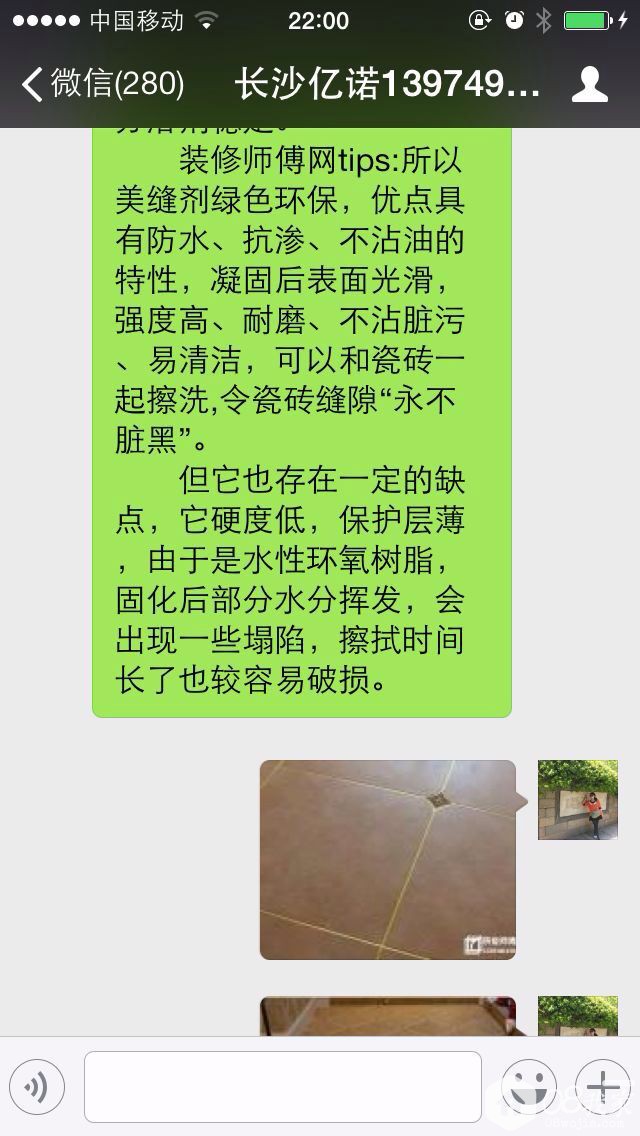The image size is (640, 1136).
Task: Tap the message text field
Action: (283, 1087)
